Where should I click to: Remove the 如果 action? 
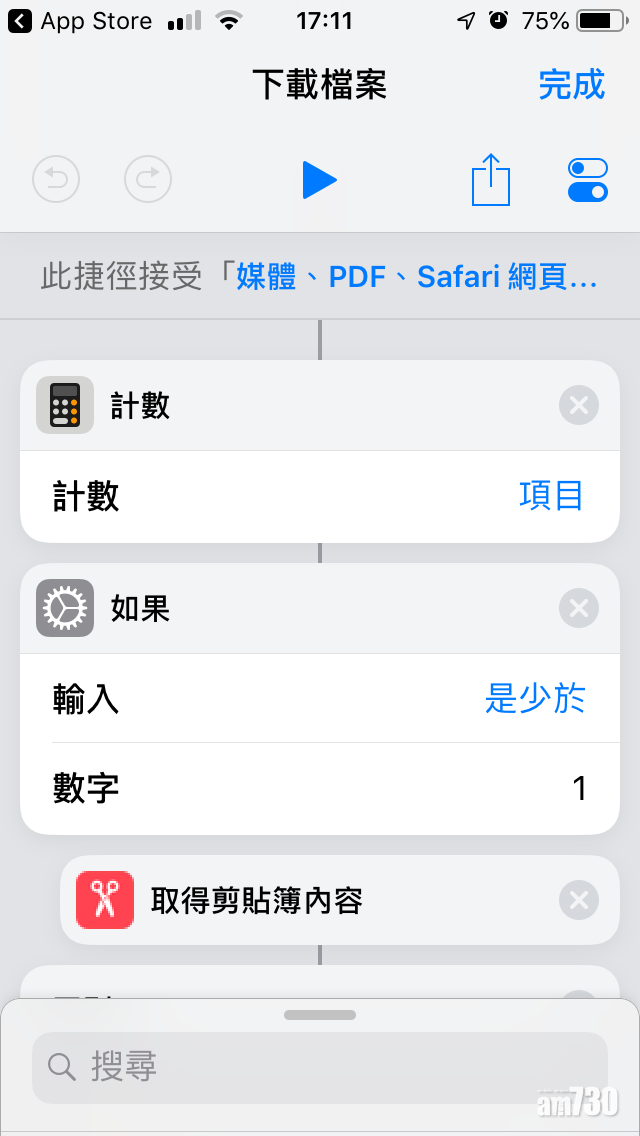click(x=578, y=608)
